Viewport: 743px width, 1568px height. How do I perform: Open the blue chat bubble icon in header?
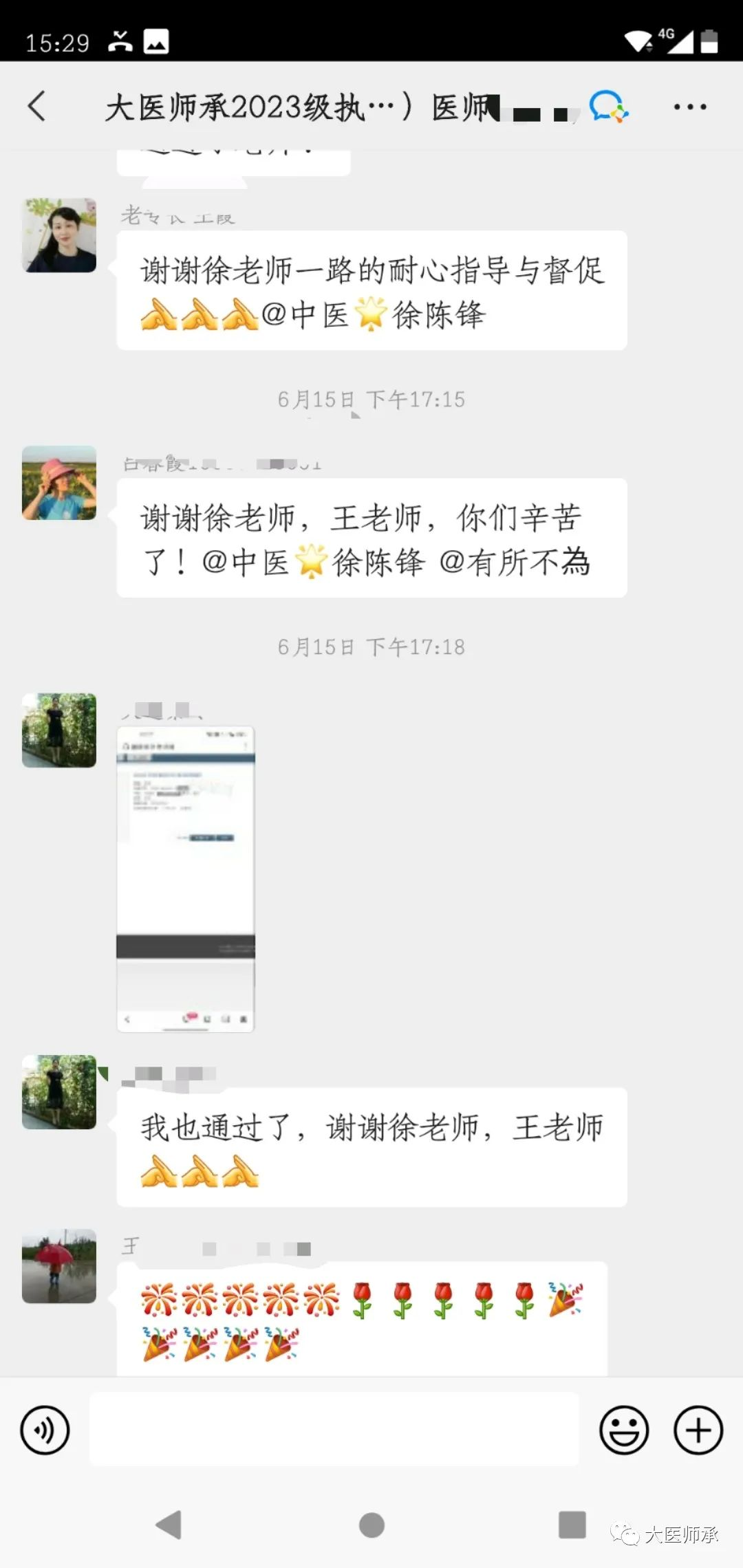(608, 107)
